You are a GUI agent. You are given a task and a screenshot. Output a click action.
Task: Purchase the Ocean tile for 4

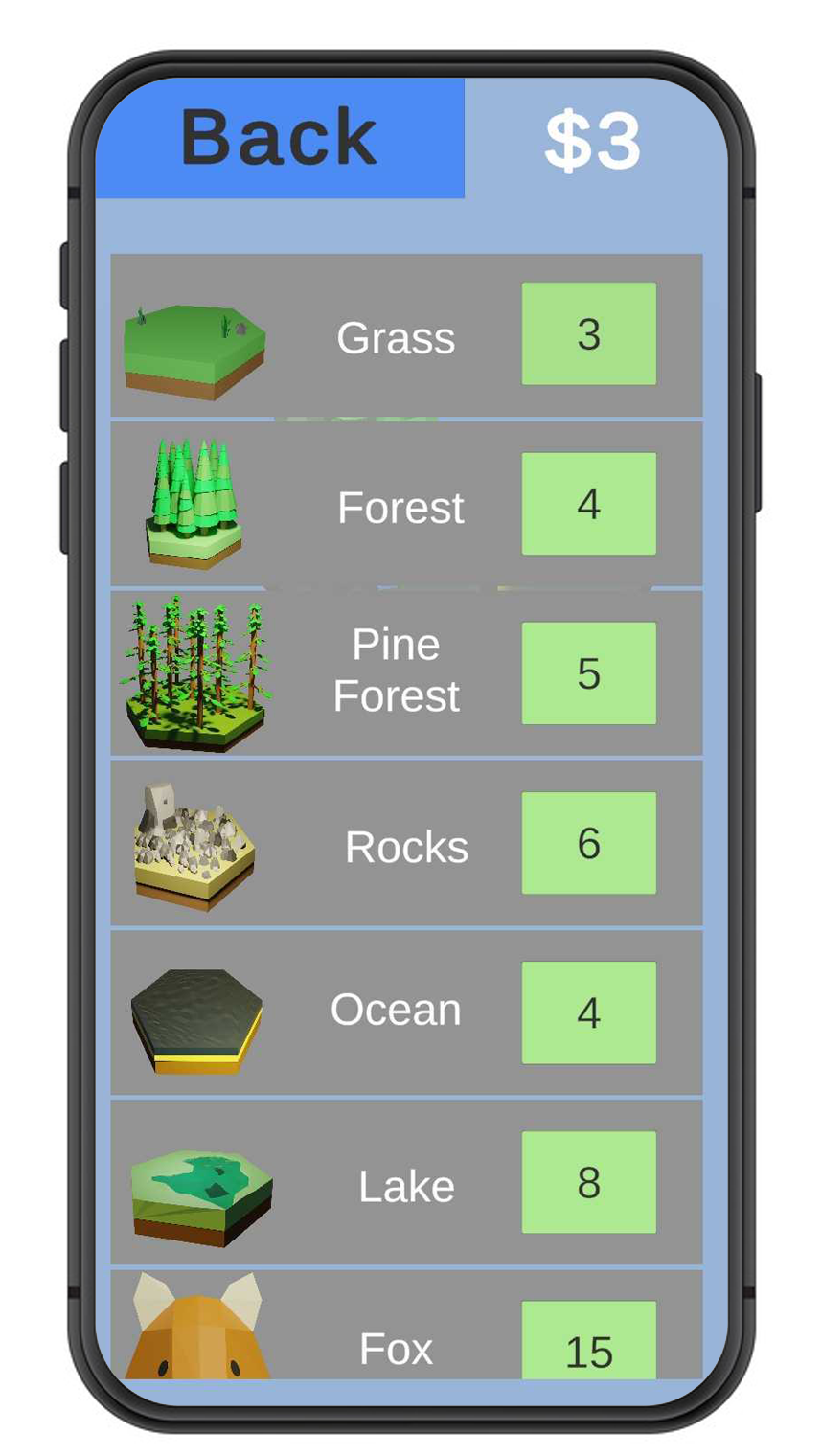[588, 1012]
